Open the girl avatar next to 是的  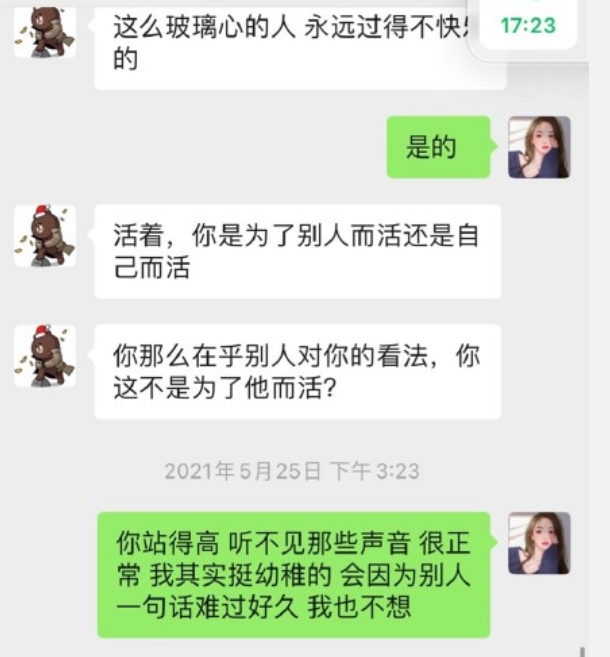click(539, 147)
